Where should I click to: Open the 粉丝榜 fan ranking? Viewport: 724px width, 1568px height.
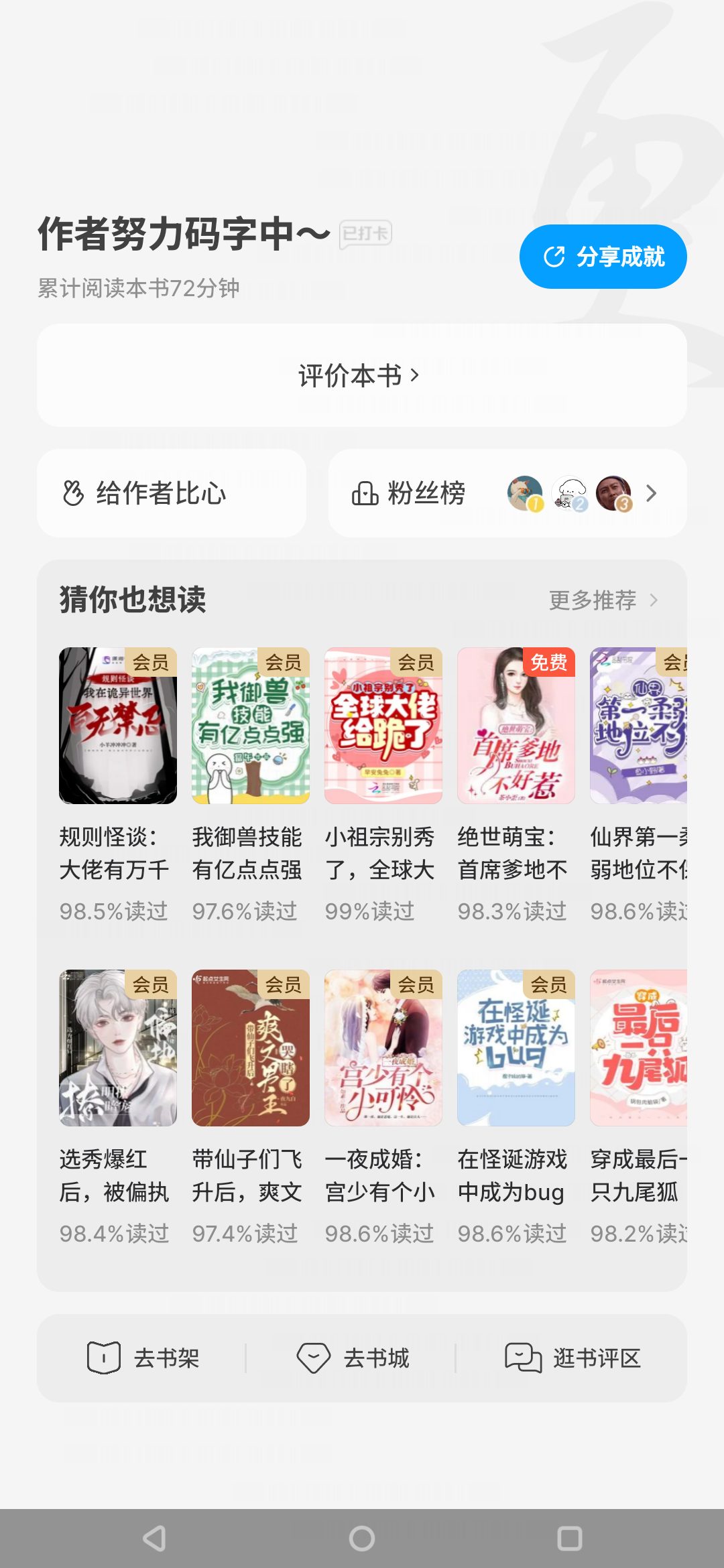[507, 493]
